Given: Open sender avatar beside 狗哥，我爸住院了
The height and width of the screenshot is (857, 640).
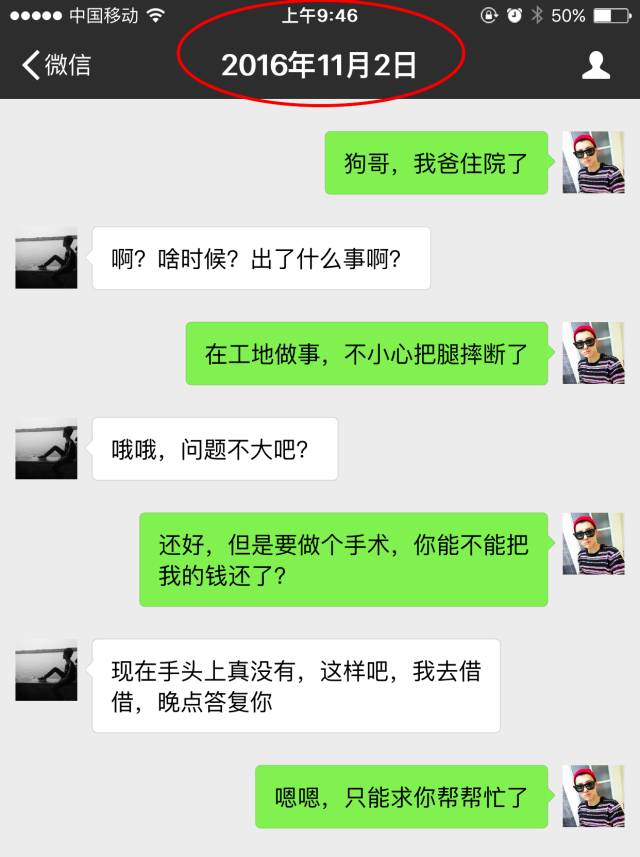Looking at the screenshot, I should [593, 162].
